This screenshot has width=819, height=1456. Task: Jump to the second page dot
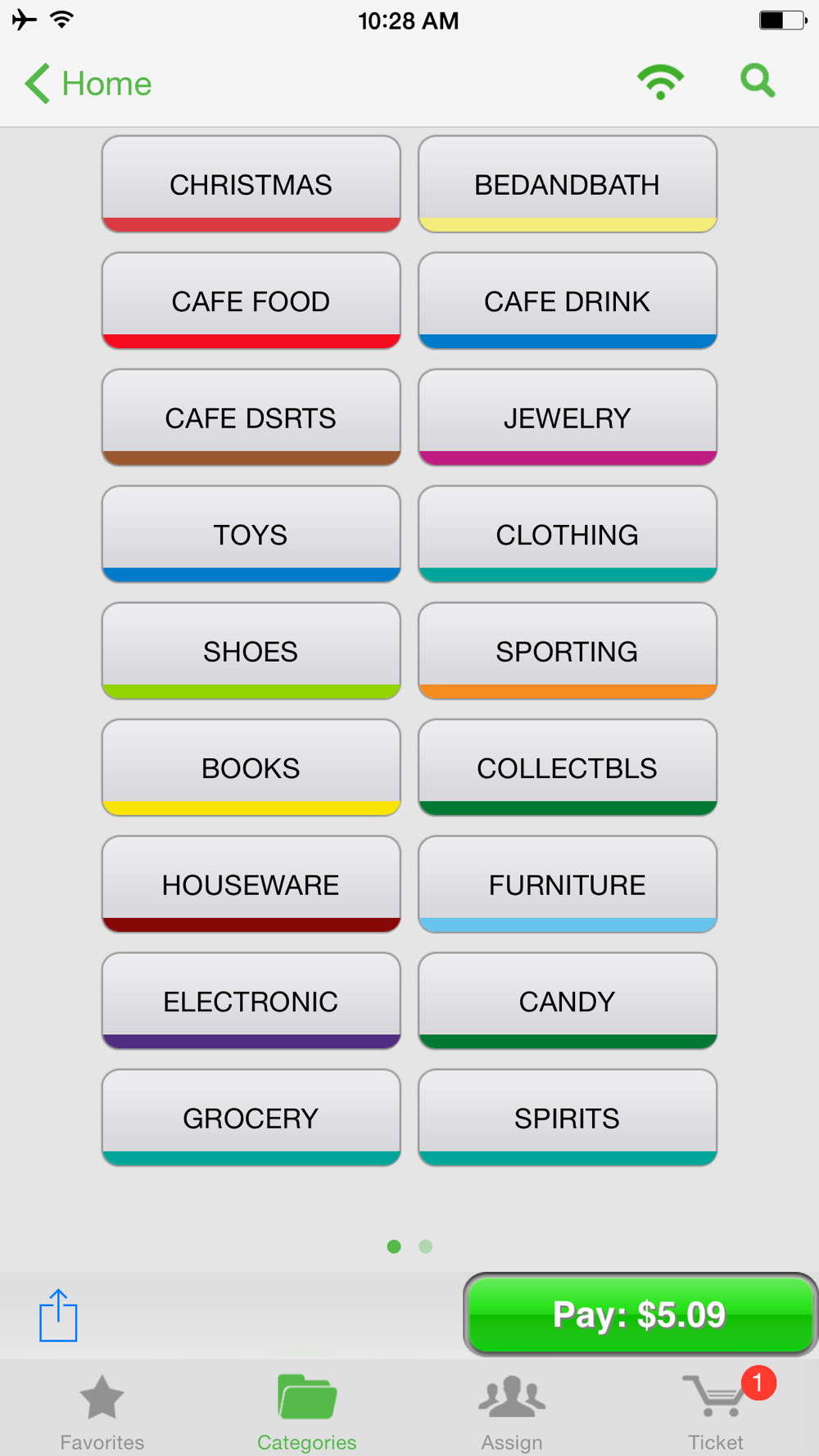(425, 1246)
